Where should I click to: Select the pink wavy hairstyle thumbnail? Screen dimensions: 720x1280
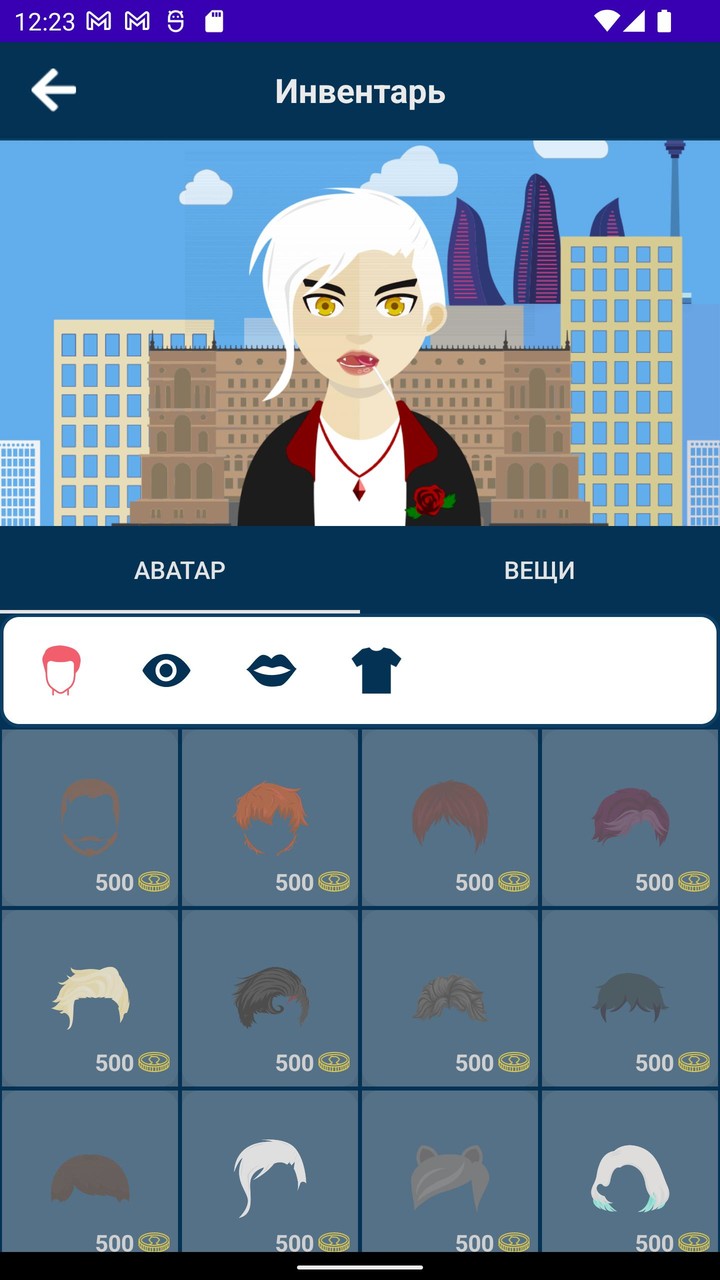(x=630, y=815)
